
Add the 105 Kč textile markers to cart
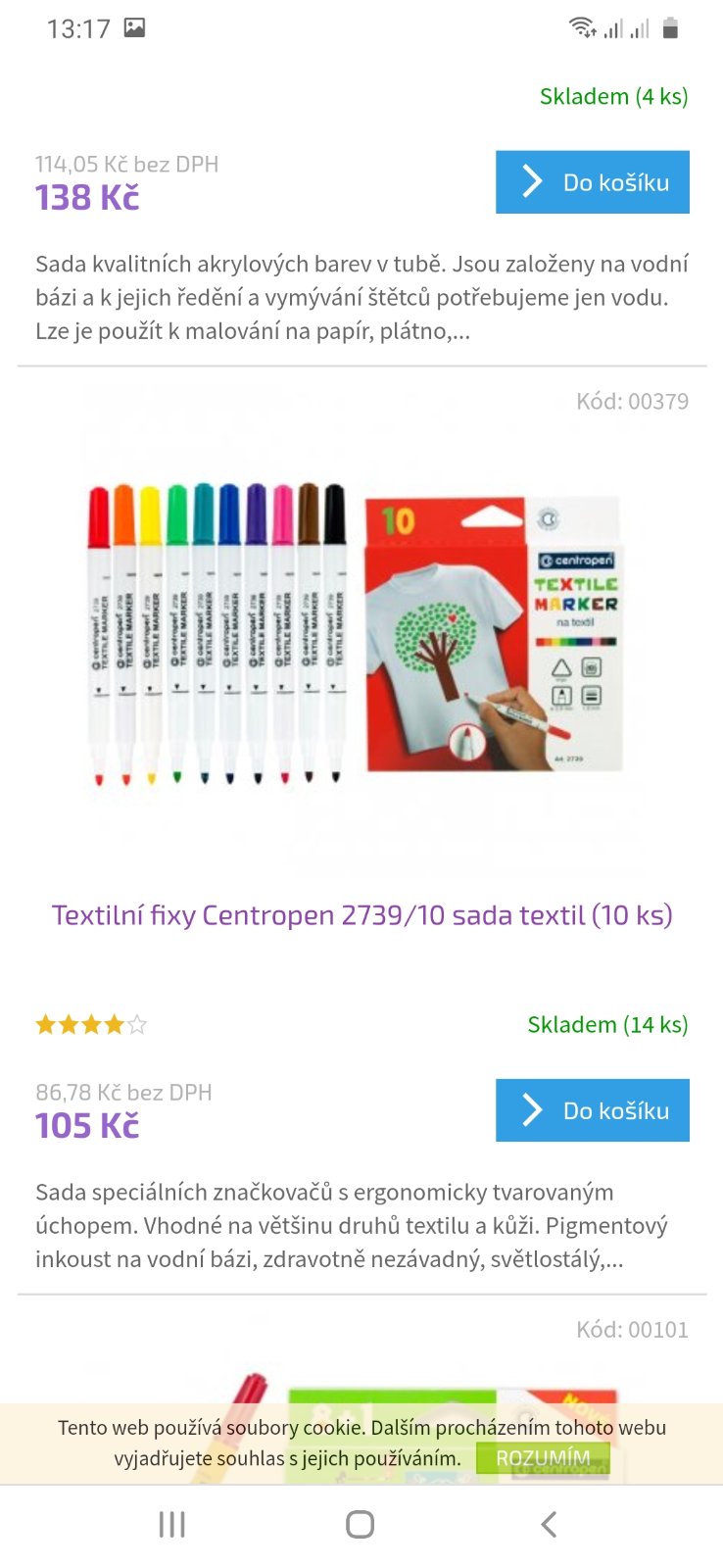click(x=592, y=1110)
